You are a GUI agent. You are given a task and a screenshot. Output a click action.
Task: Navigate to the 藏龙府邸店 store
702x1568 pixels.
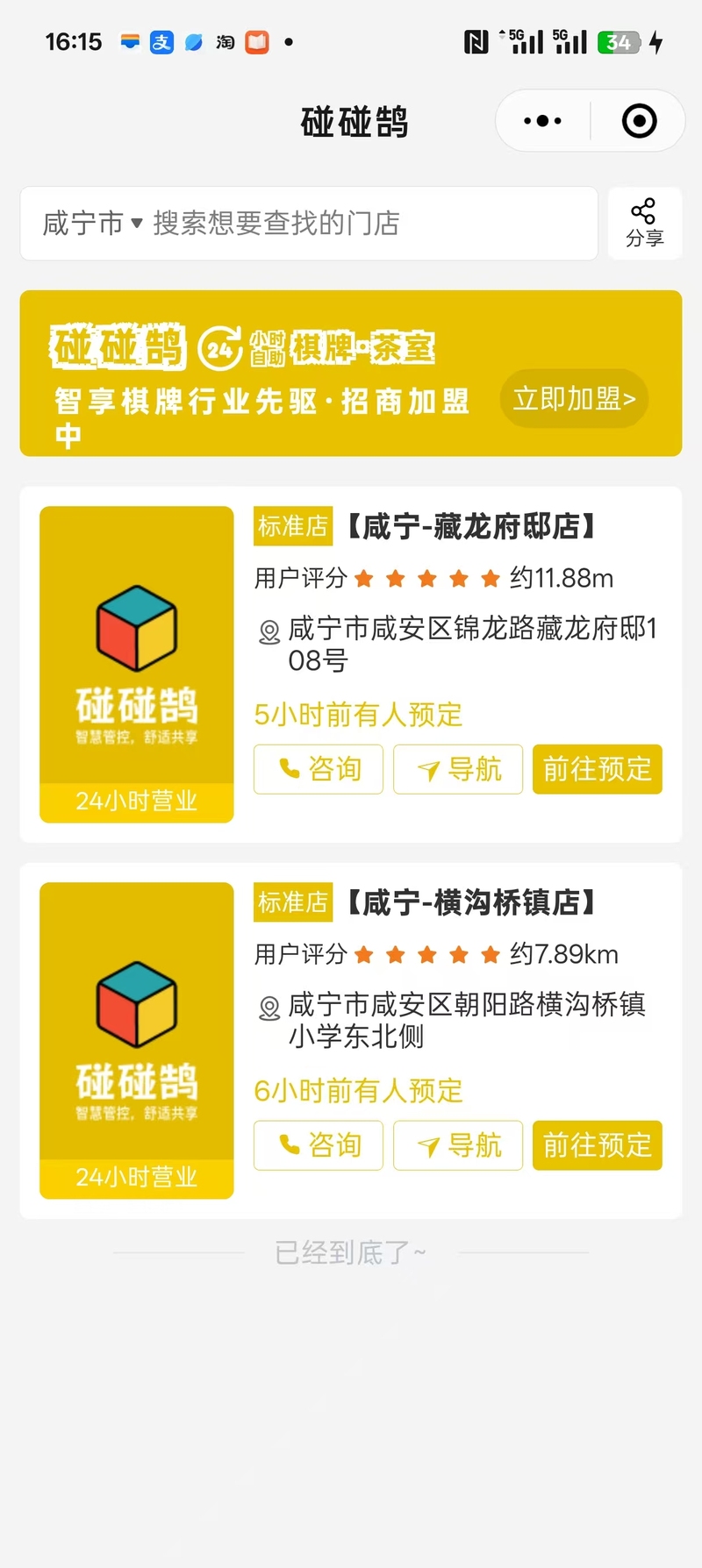(x=458, y=769)
